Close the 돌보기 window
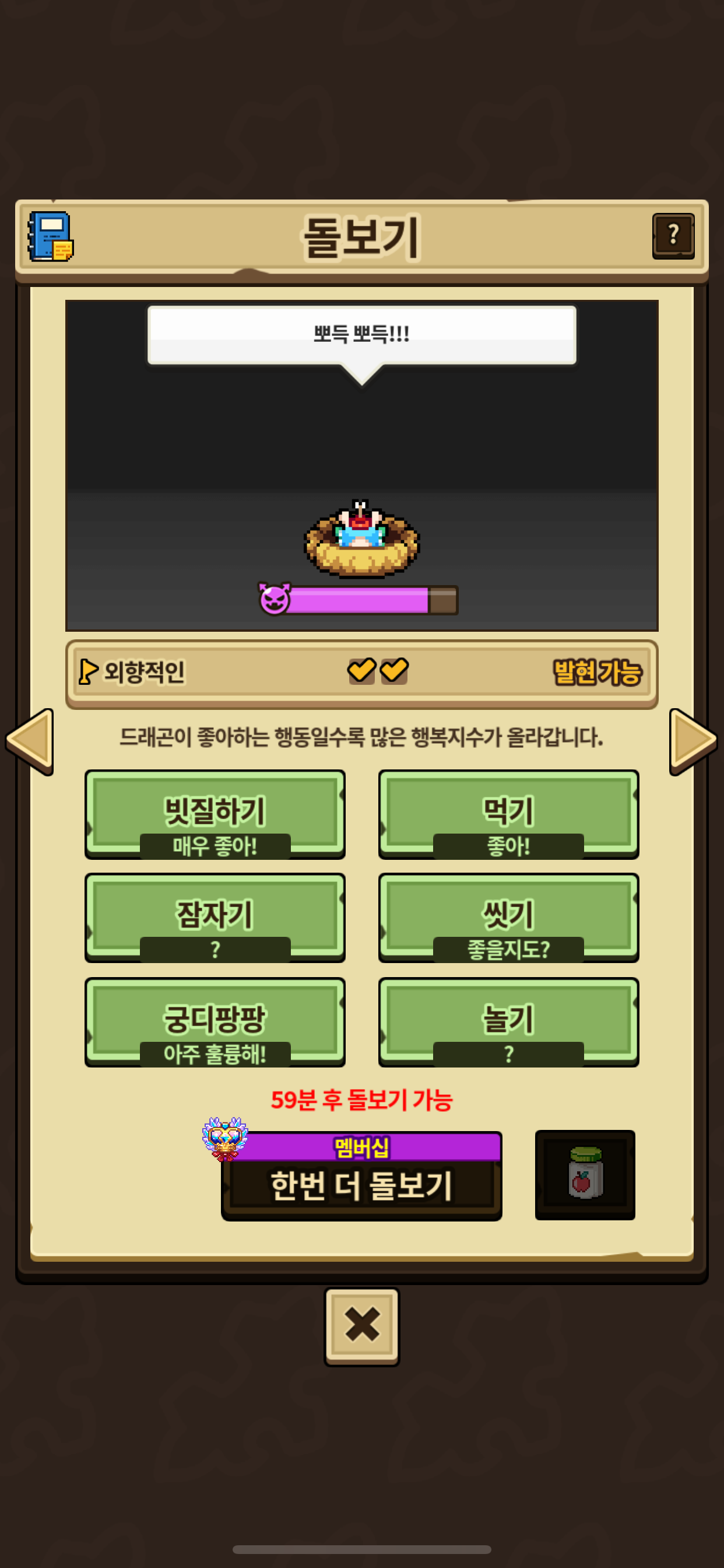This screenshot has height=1568, width=724. click(x=361, y=1326)
